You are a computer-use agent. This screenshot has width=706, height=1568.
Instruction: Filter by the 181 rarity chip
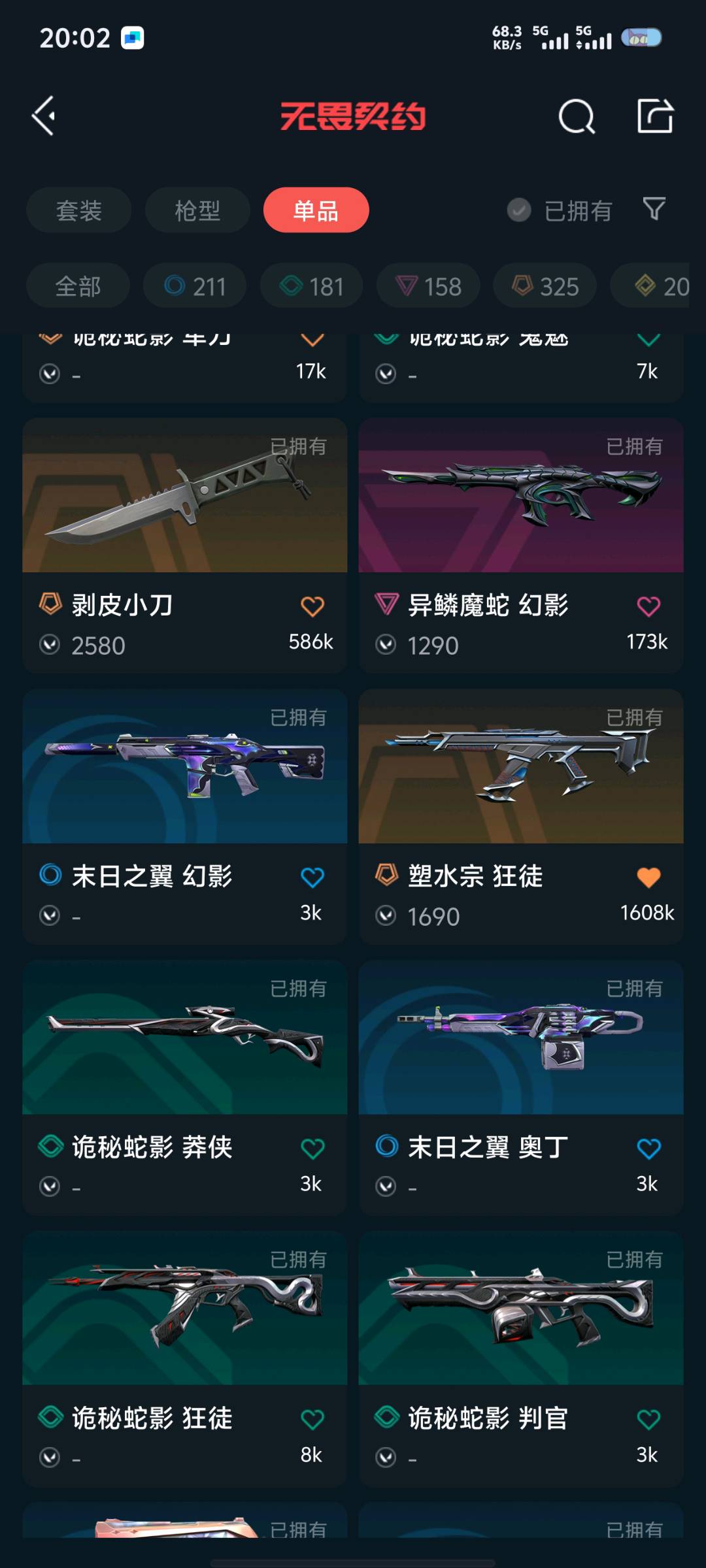pyautogui.click(x=311, y=286)
